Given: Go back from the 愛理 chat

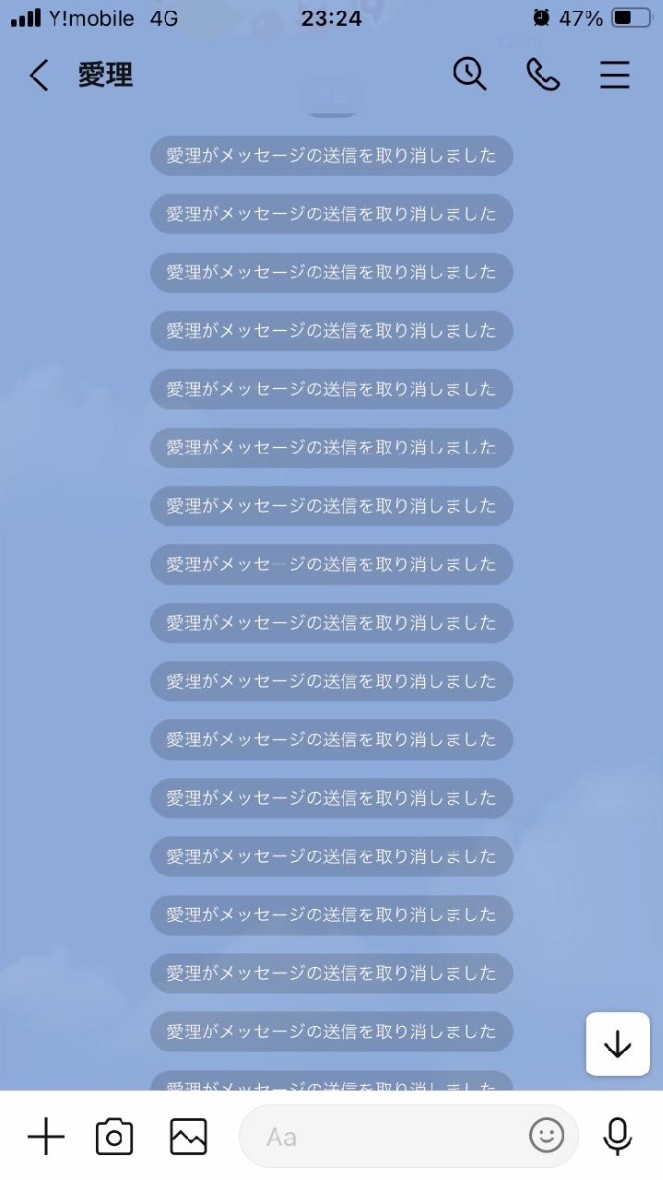Looking at the screenshot, I should pos(39,75).
